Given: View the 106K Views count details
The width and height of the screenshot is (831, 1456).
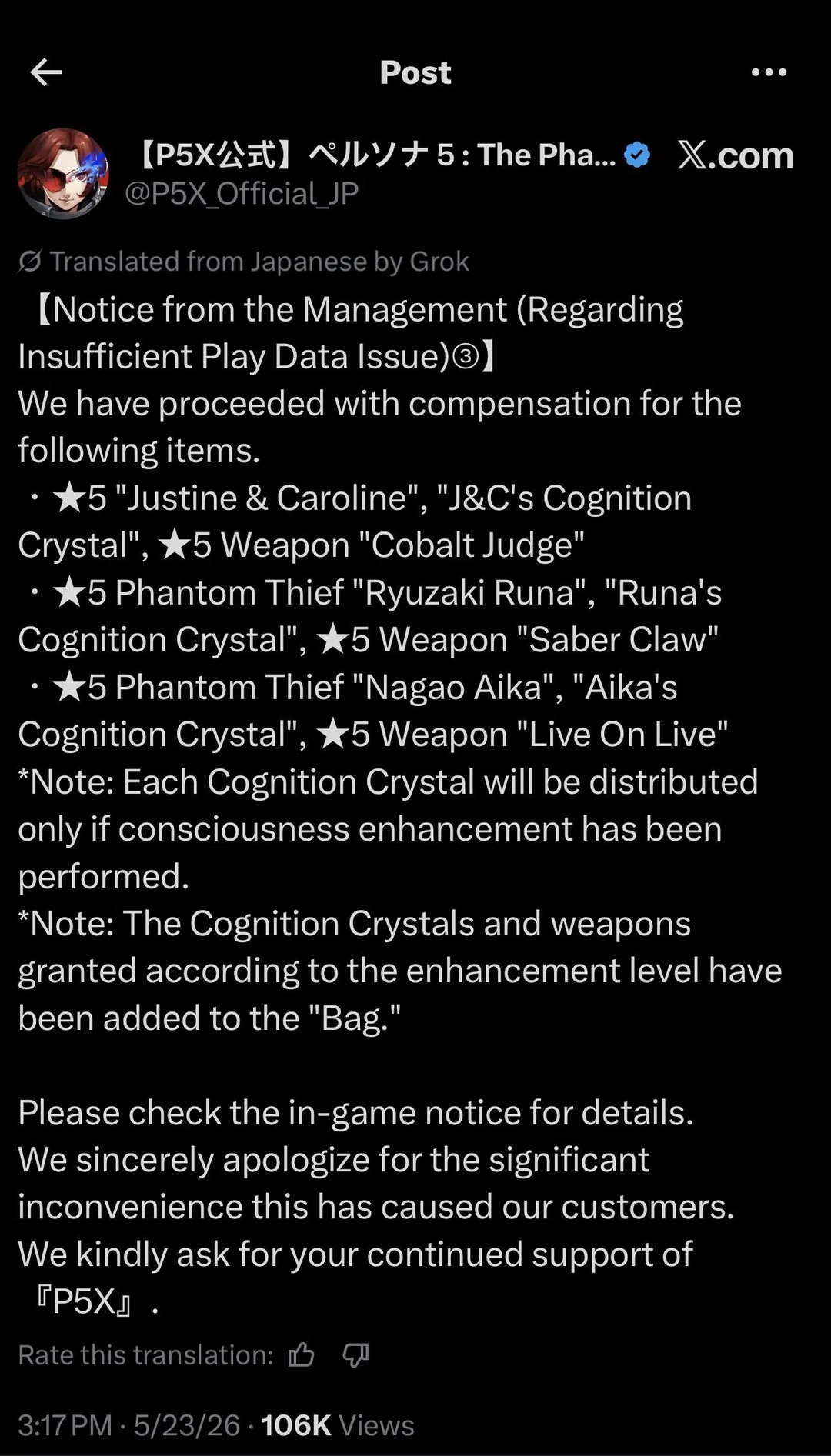Looking at the screenshot, I should pyautogui.click(x=337, y=1425).
